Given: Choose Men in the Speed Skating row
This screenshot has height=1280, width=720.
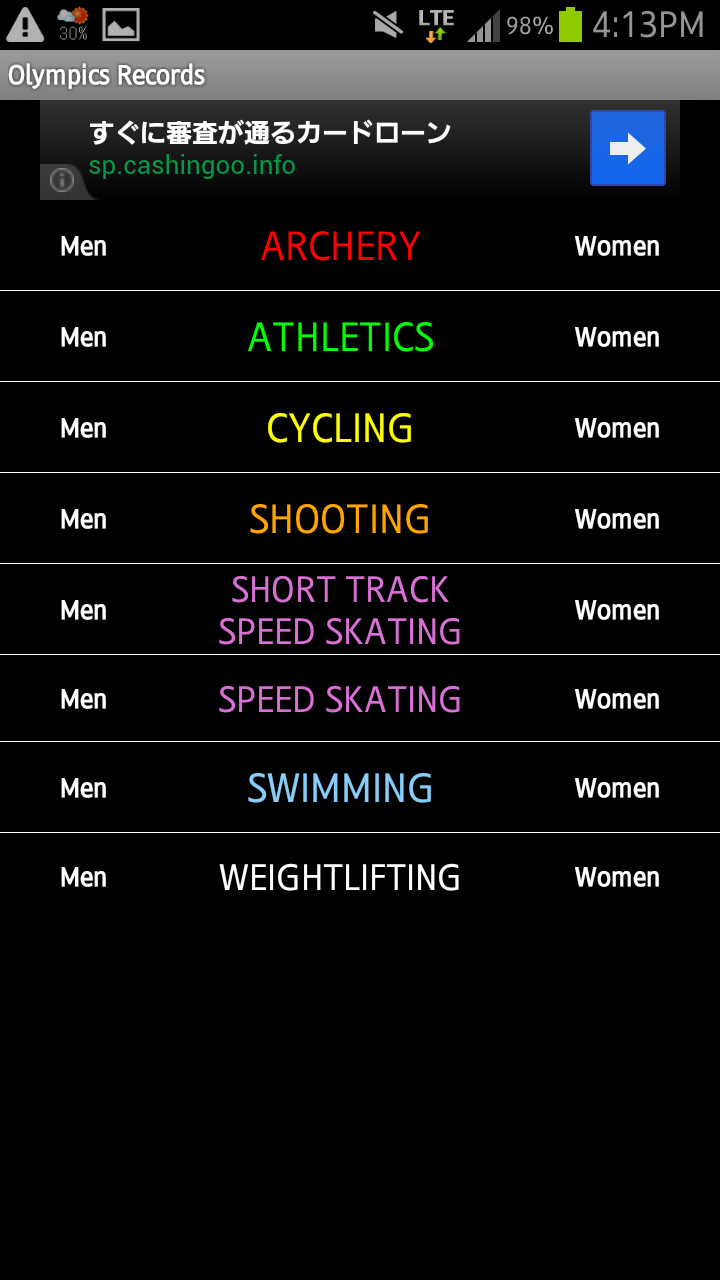Looking at the screenshot, I should point(83,699).
